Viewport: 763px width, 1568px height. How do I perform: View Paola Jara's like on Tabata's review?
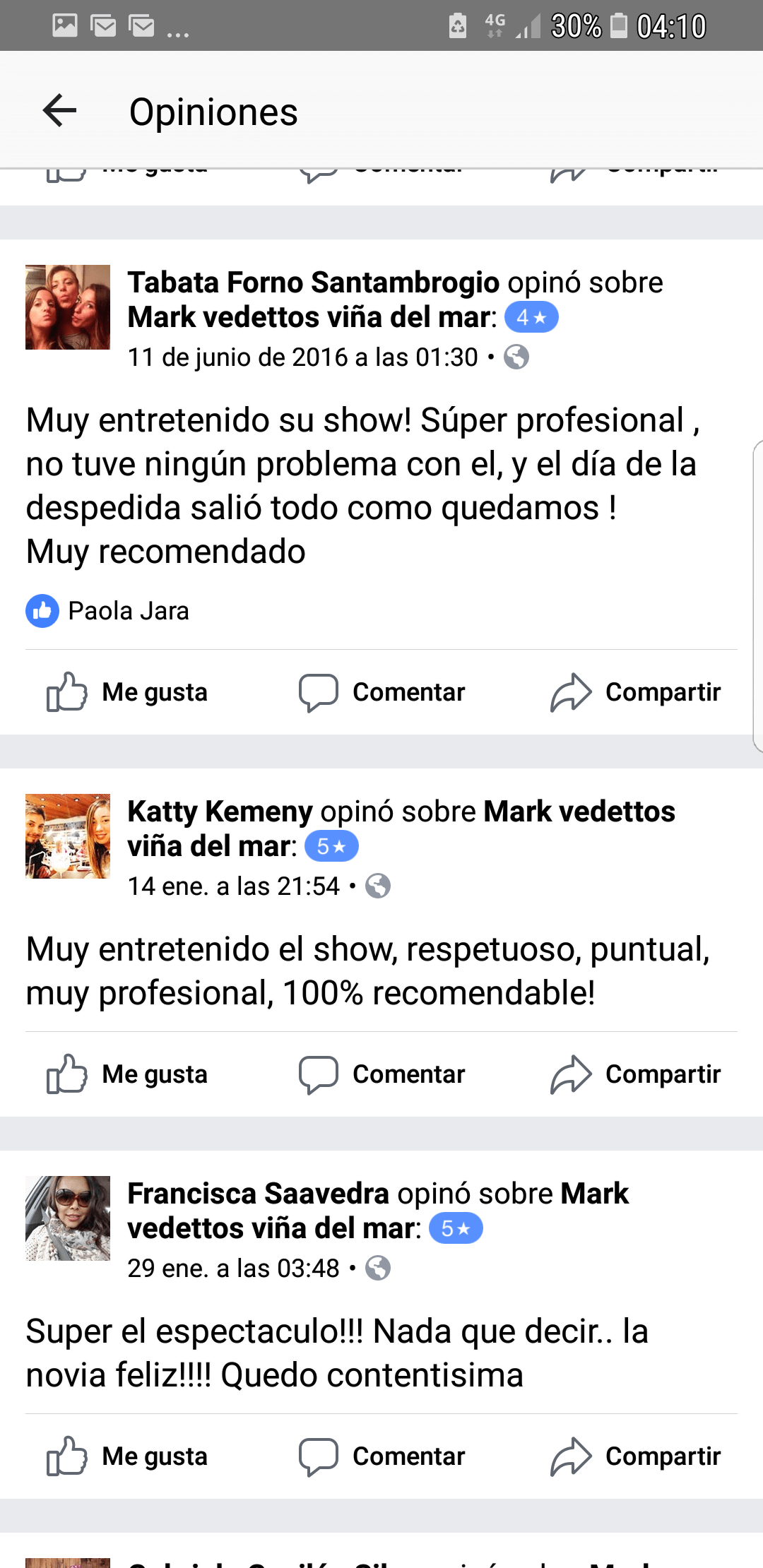tap(128, 611)
